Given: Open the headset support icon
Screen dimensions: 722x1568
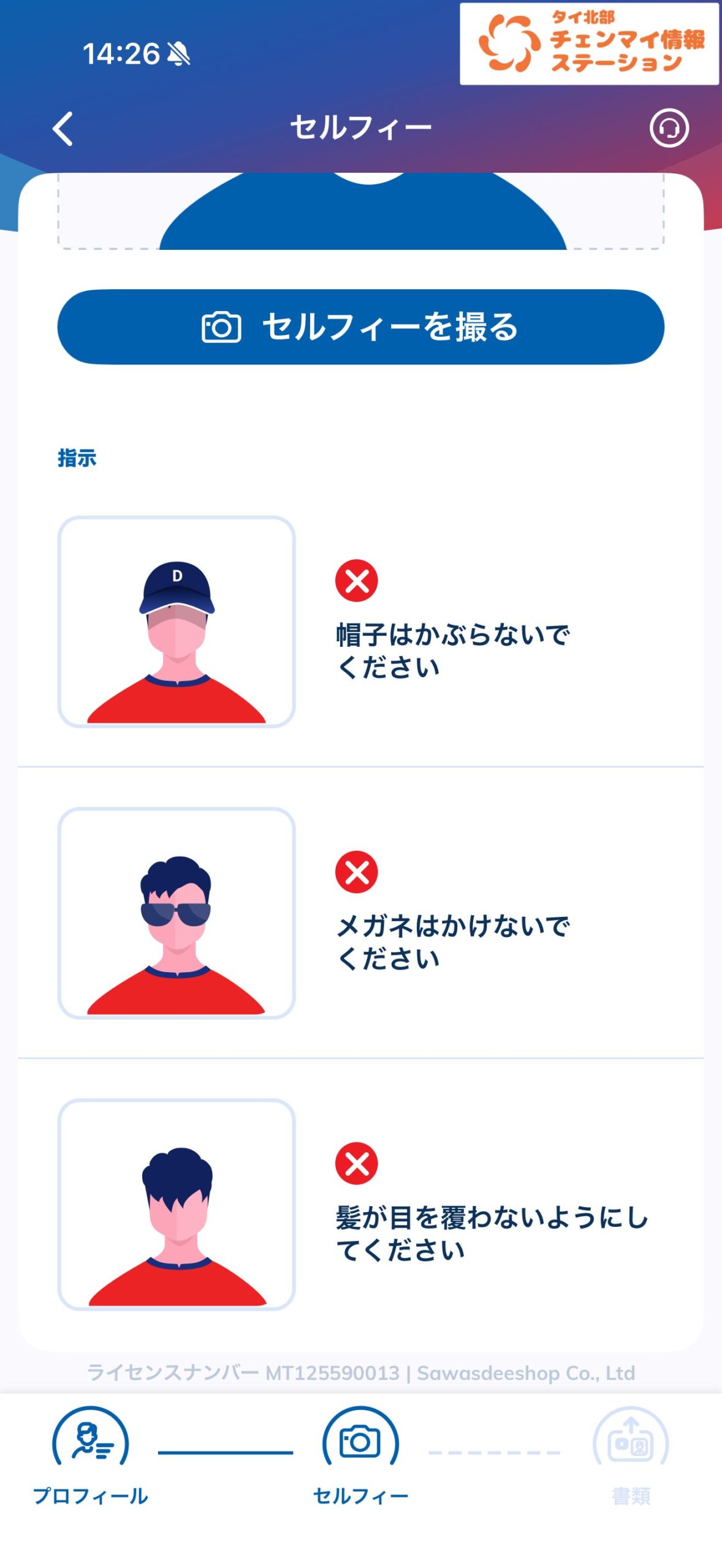Looking at the screenshot, I should (669, 129).
